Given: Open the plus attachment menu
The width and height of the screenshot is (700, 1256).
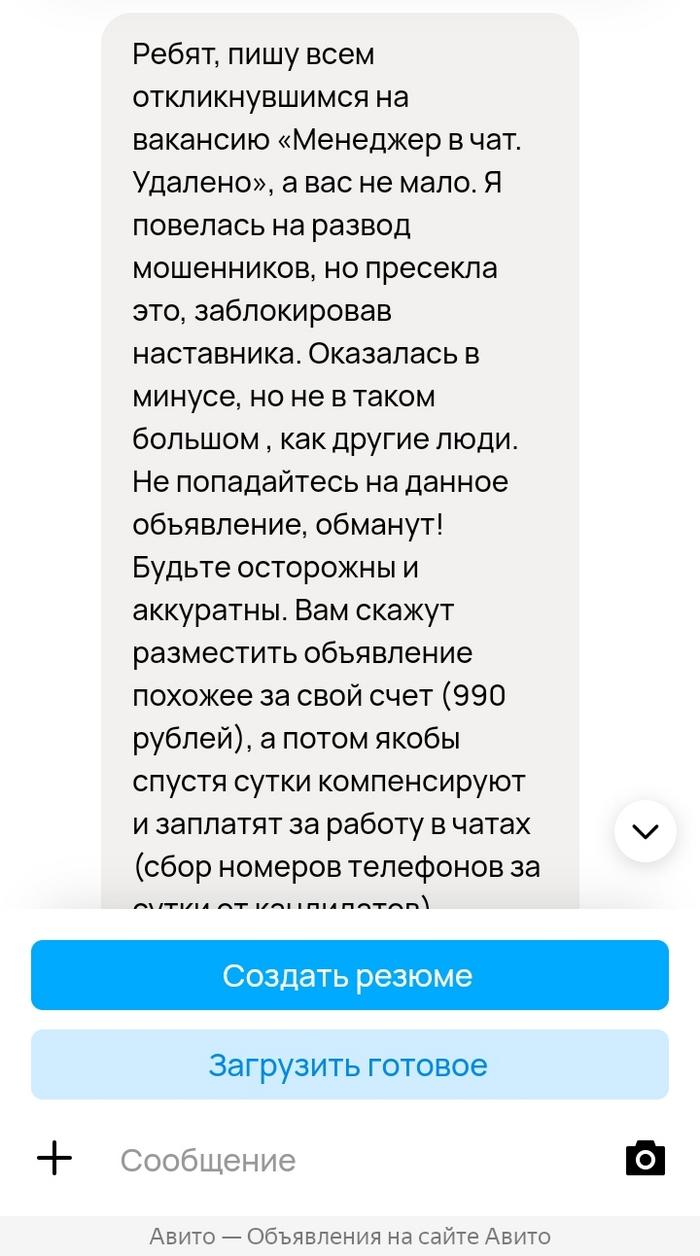Looking at the screenshot, I should [x=55, y=1159].
